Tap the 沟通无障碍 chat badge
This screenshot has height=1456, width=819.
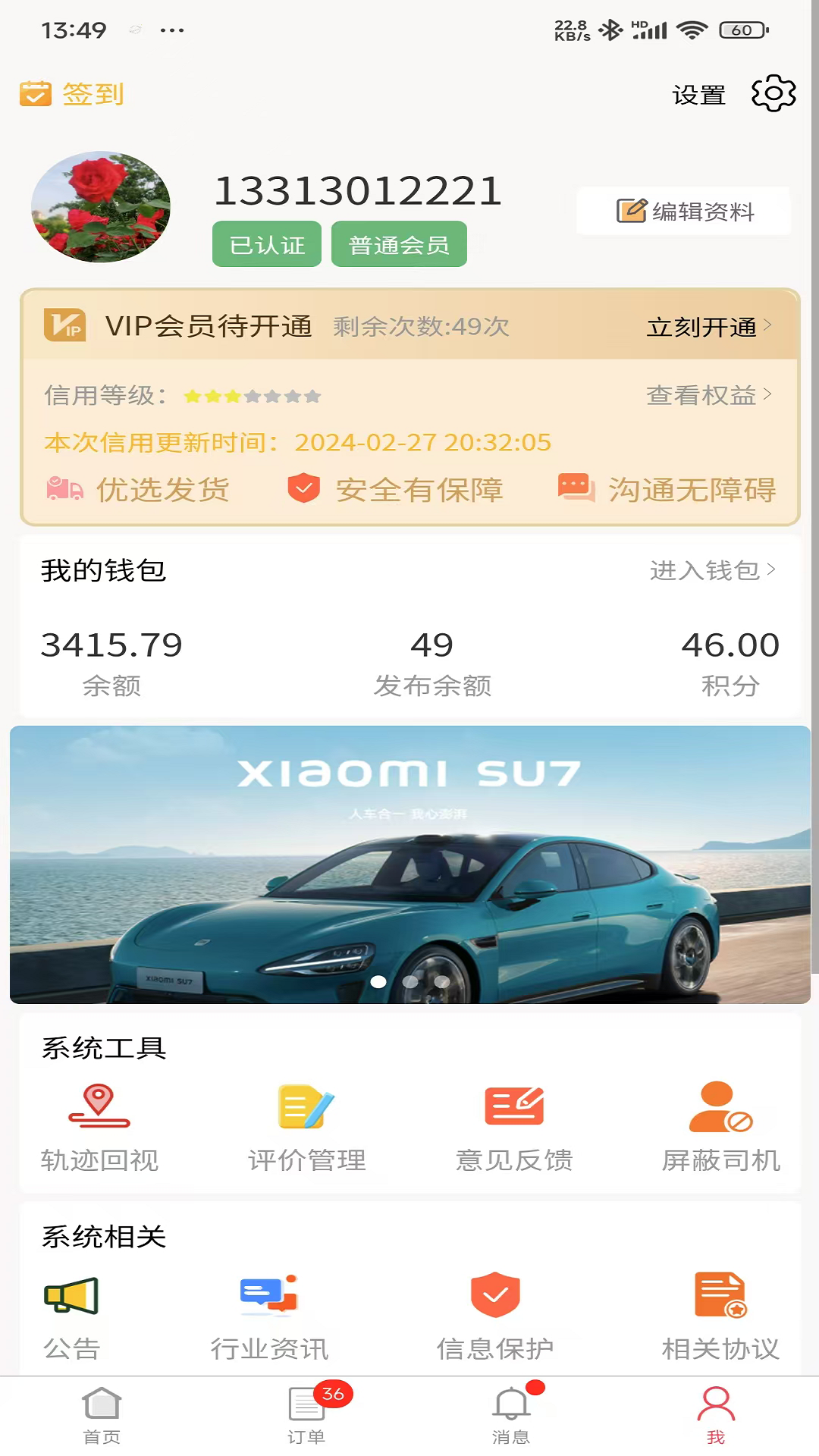point(576,489)
